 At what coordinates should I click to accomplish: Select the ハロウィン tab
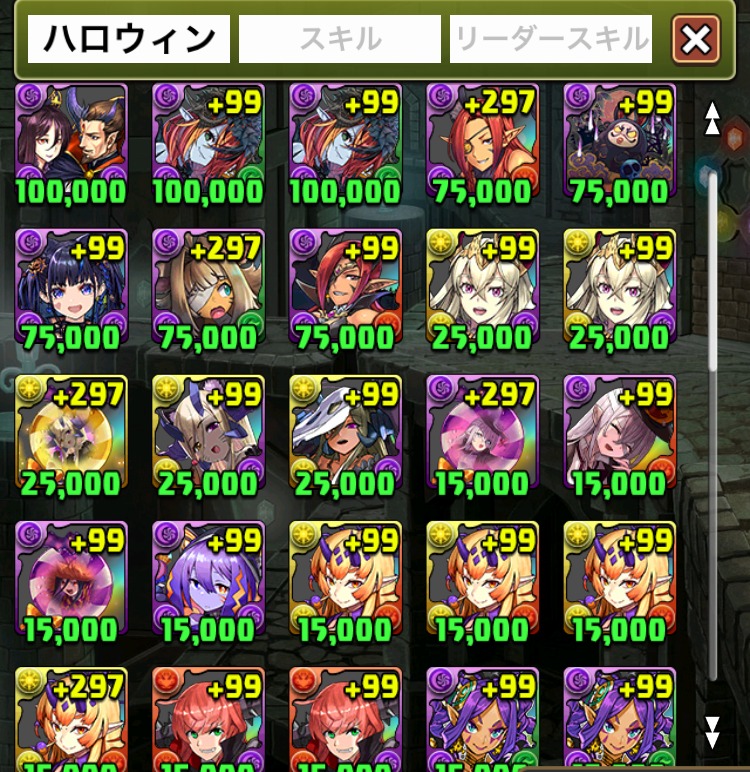pyautogui.click(x=129, y=40)
